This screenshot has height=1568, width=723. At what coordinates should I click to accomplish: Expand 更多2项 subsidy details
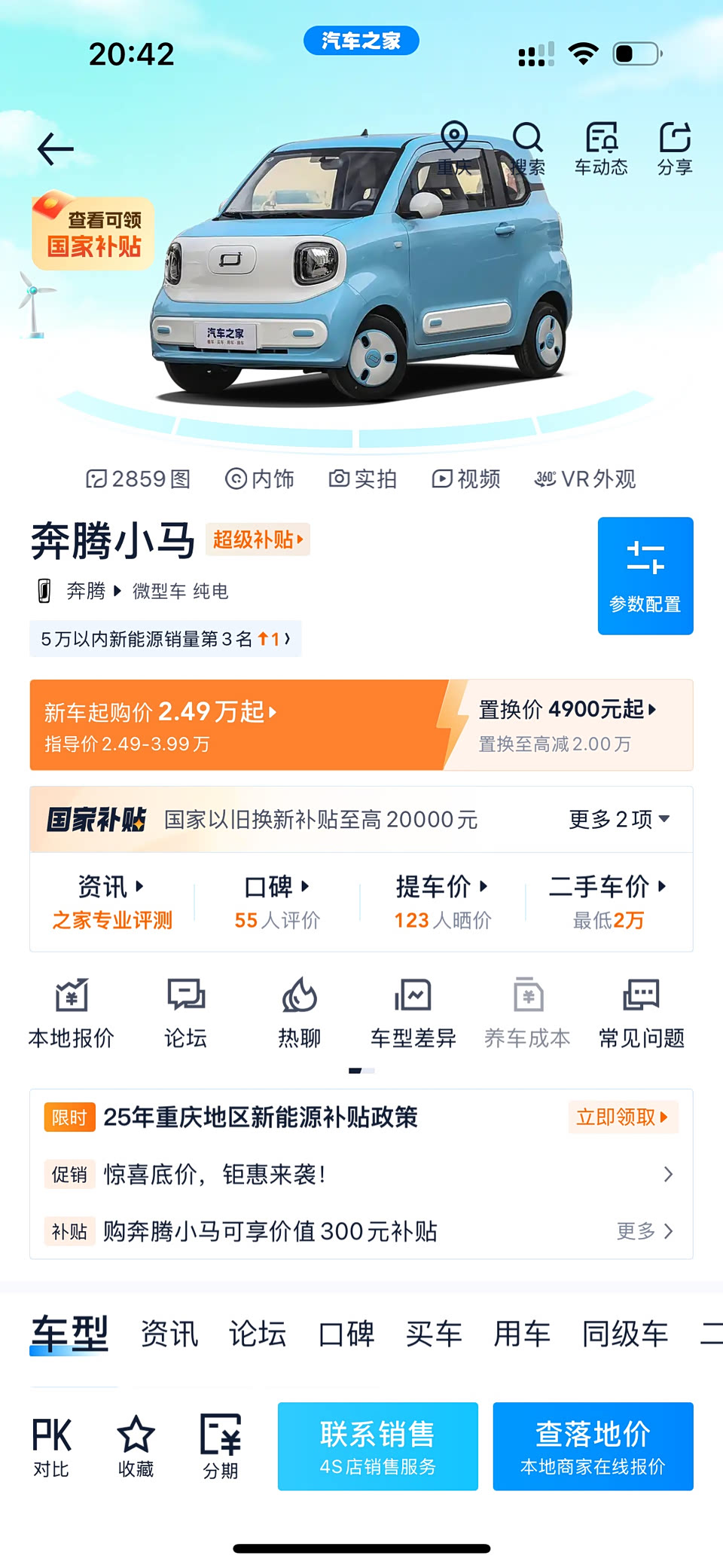[618, 819]
